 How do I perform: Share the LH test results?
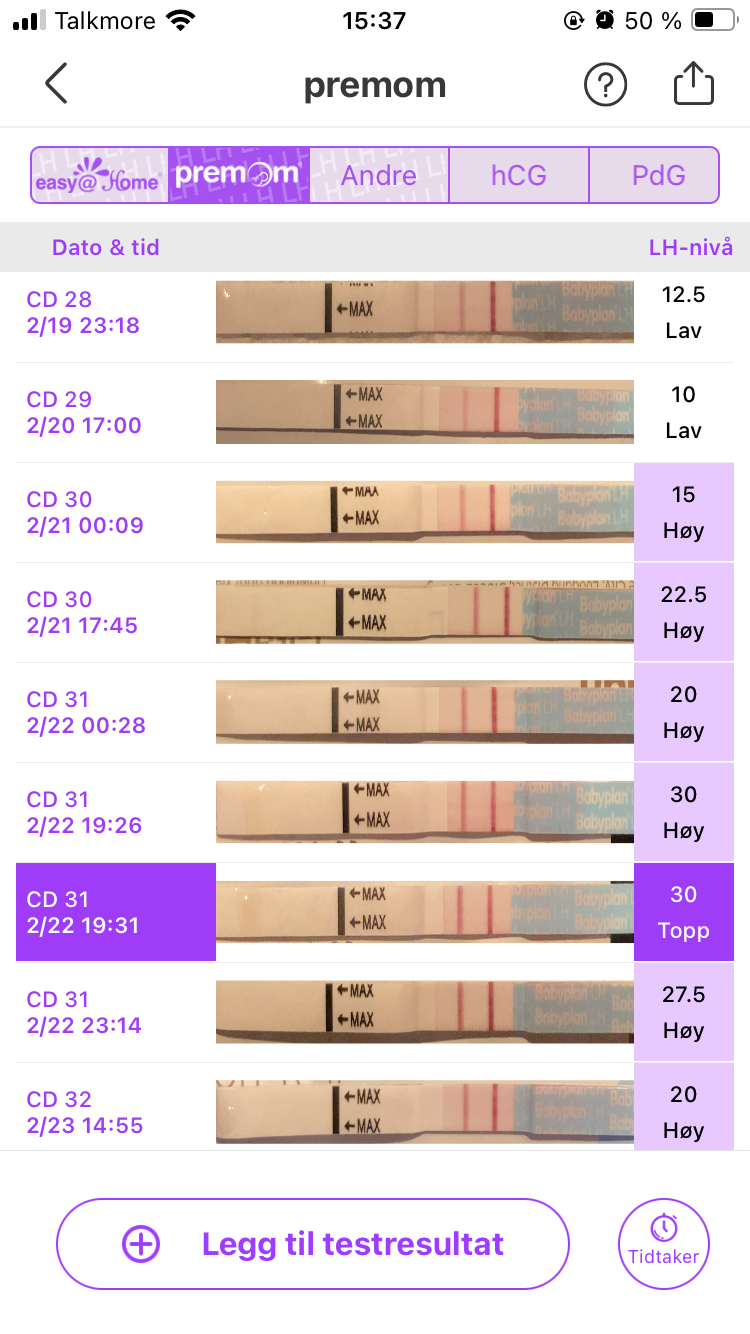(x=693, y=84)
